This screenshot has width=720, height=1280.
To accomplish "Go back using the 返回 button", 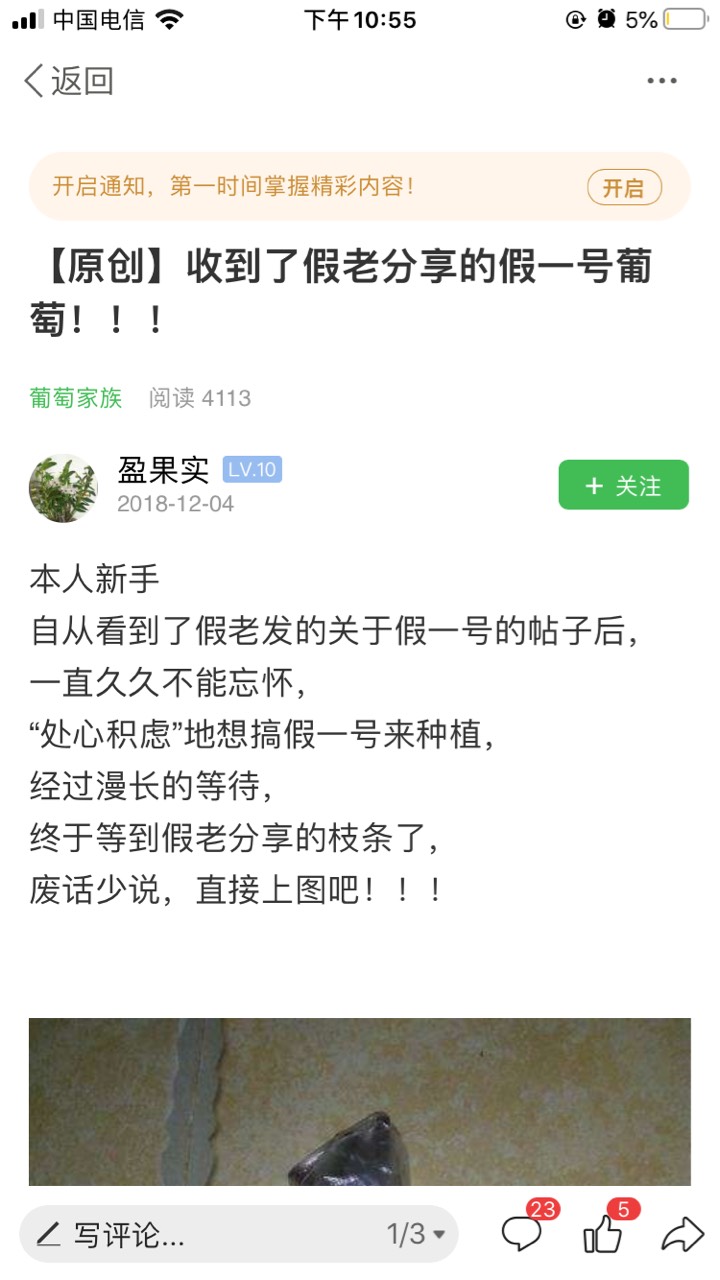I will (69, 81).
